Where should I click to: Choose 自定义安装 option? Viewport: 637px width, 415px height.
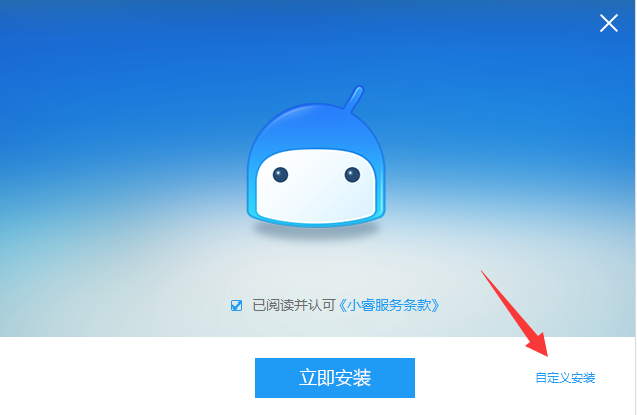[x=565, y=378]
